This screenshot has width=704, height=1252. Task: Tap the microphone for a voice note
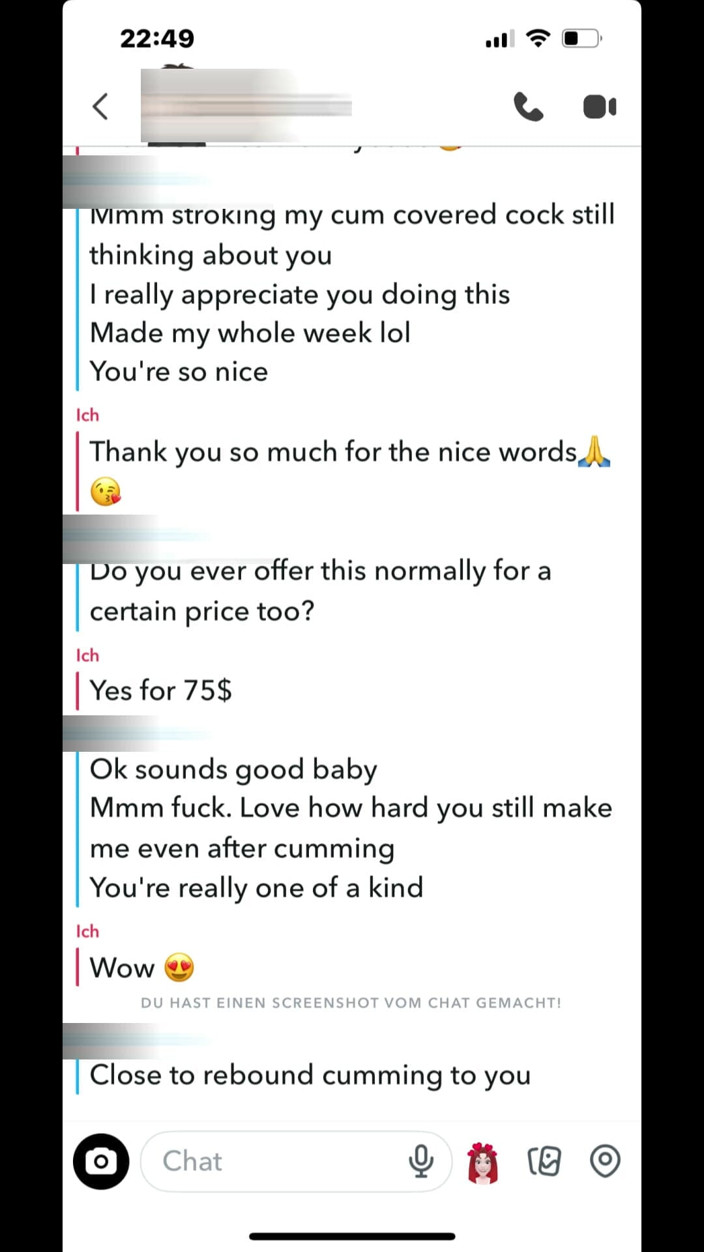tap(422, 1161)
